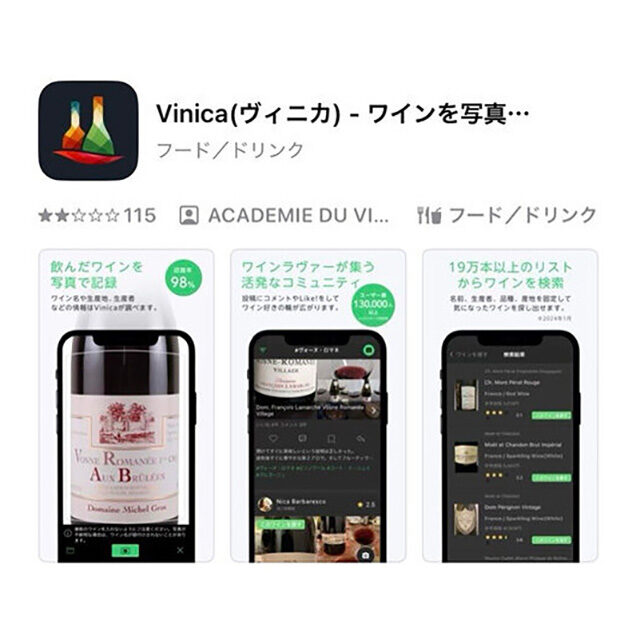Open the 19万本以上 wine search preview screenshot
640x640 pixels.
[509, 405]
